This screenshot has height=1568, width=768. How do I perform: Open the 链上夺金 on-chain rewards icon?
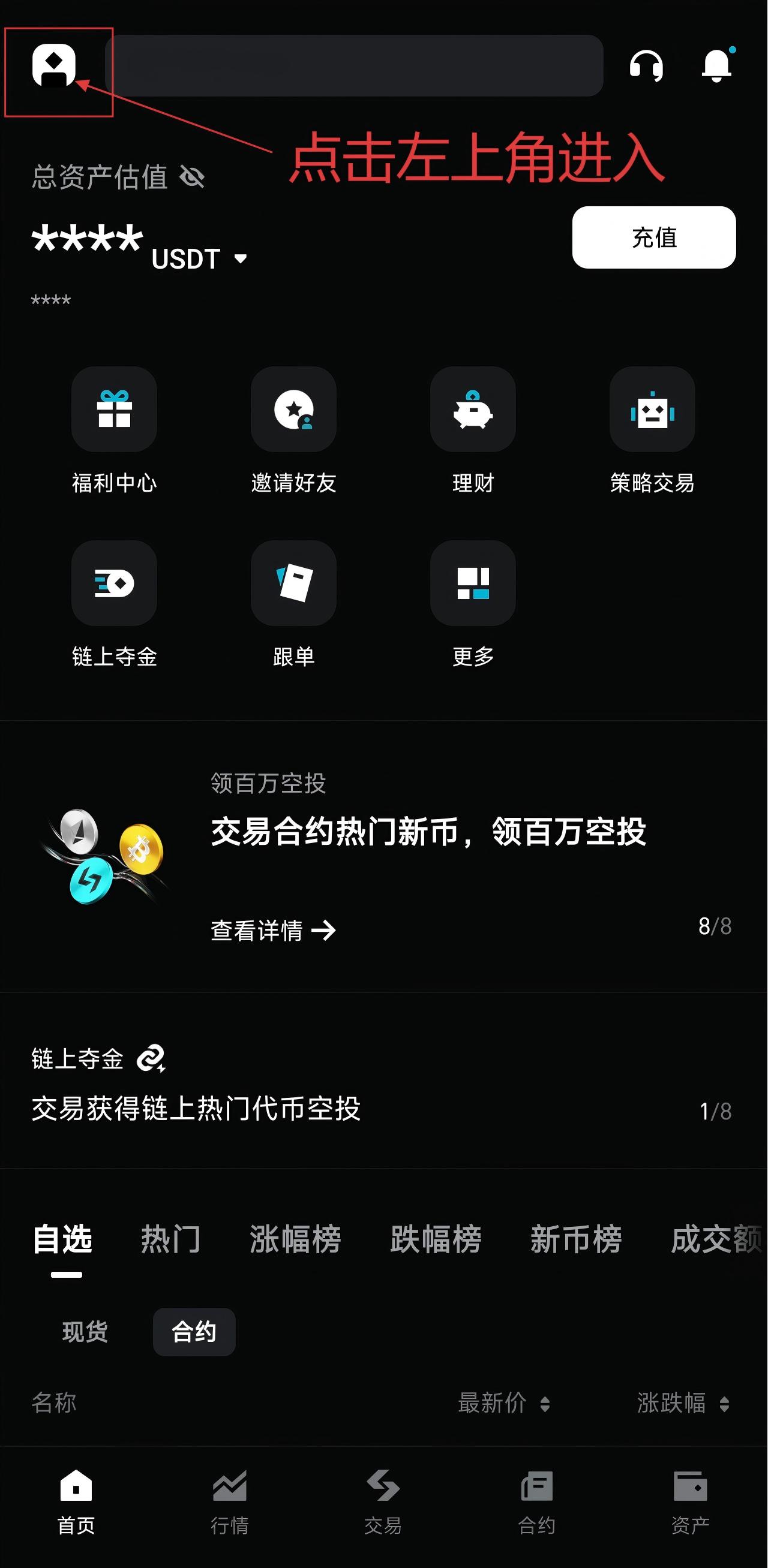click(113, 583)
